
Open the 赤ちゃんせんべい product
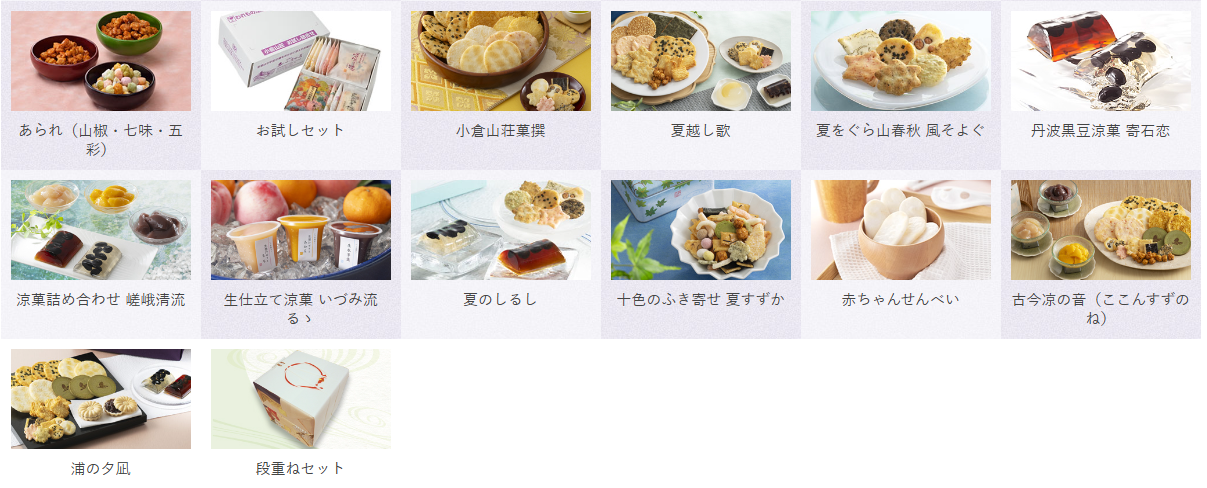pyautogui.click(x=900, y=231)
